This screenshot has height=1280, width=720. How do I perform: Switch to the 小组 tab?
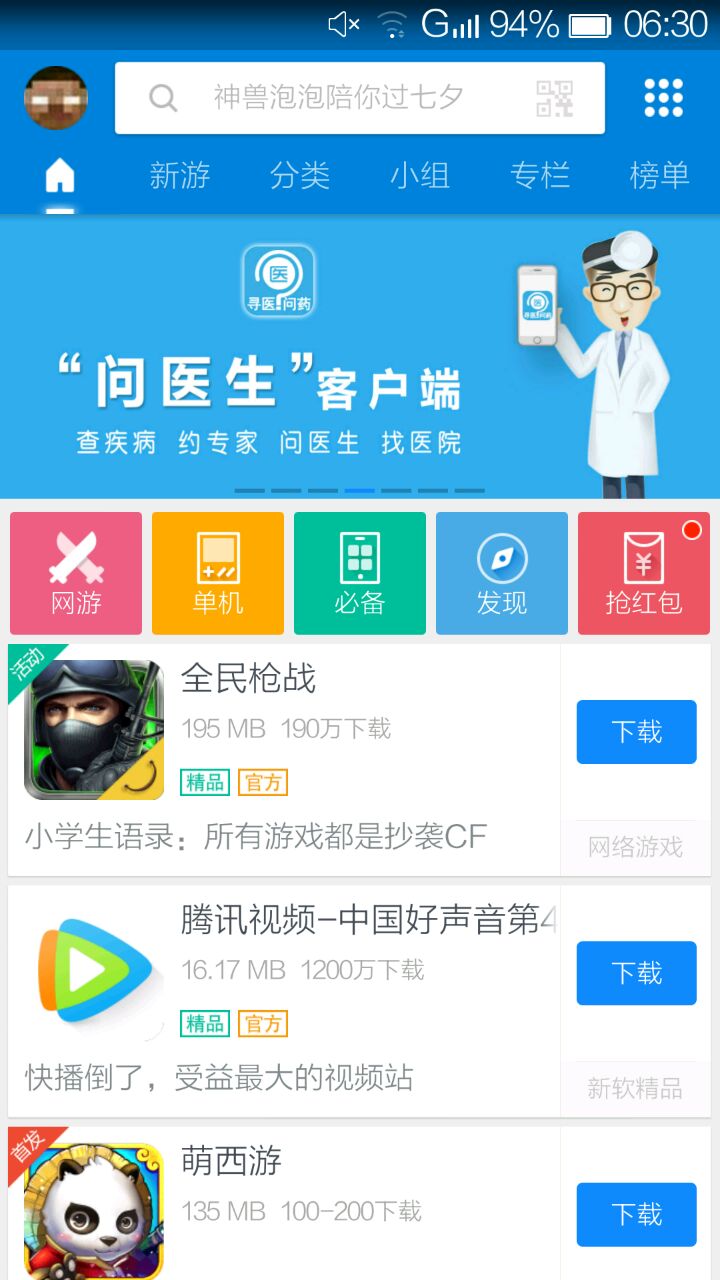click(420, 176)
